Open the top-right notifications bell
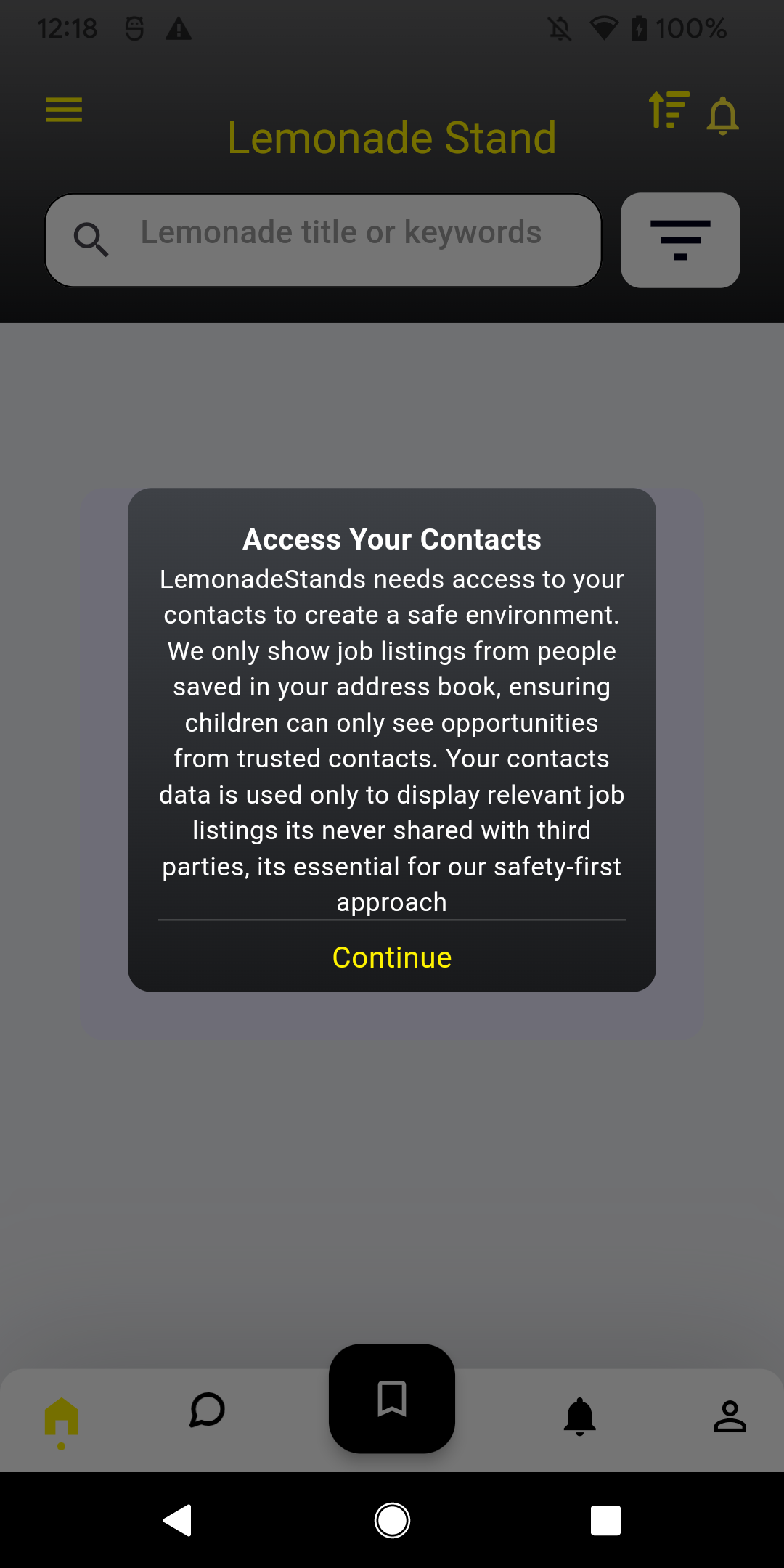Screen dimensions: 784x1568 pyautogui.click(x=723, y=115)
